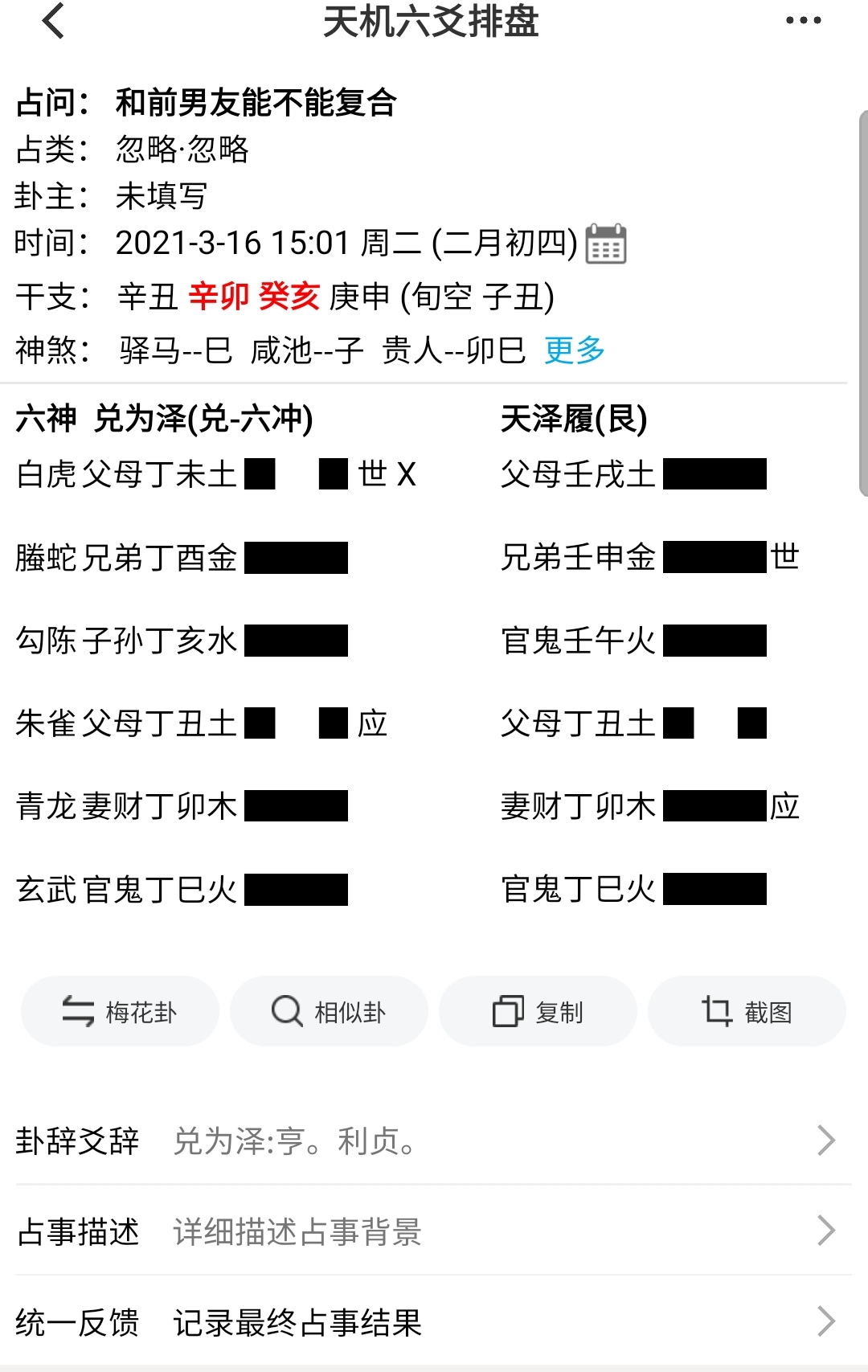Select the 梅花卦 conversion arrows icon
Viewport: 868px width, 1372px height.
[x=76, y=1011]
